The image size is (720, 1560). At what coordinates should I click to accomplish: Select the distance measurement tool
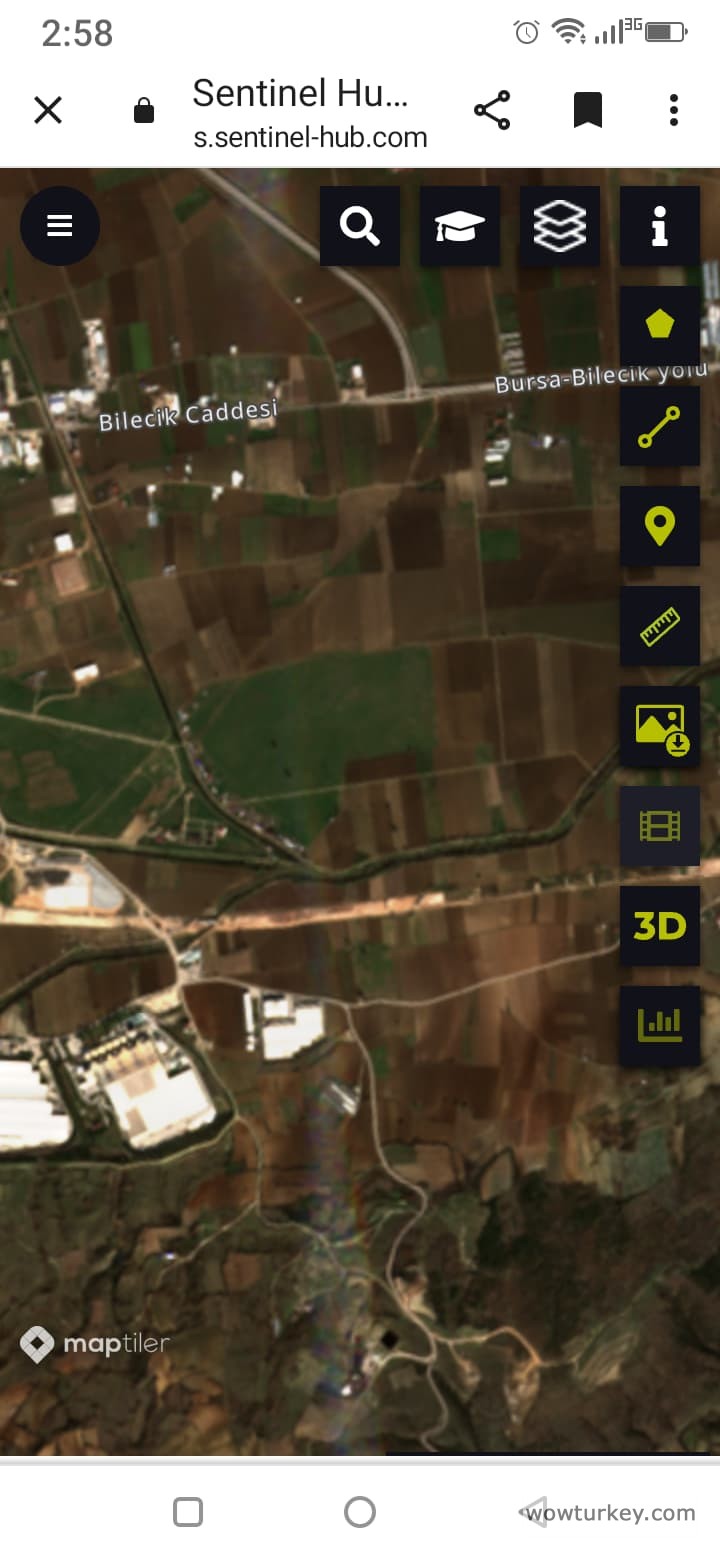pyautogui.click(x=659, y=426)
